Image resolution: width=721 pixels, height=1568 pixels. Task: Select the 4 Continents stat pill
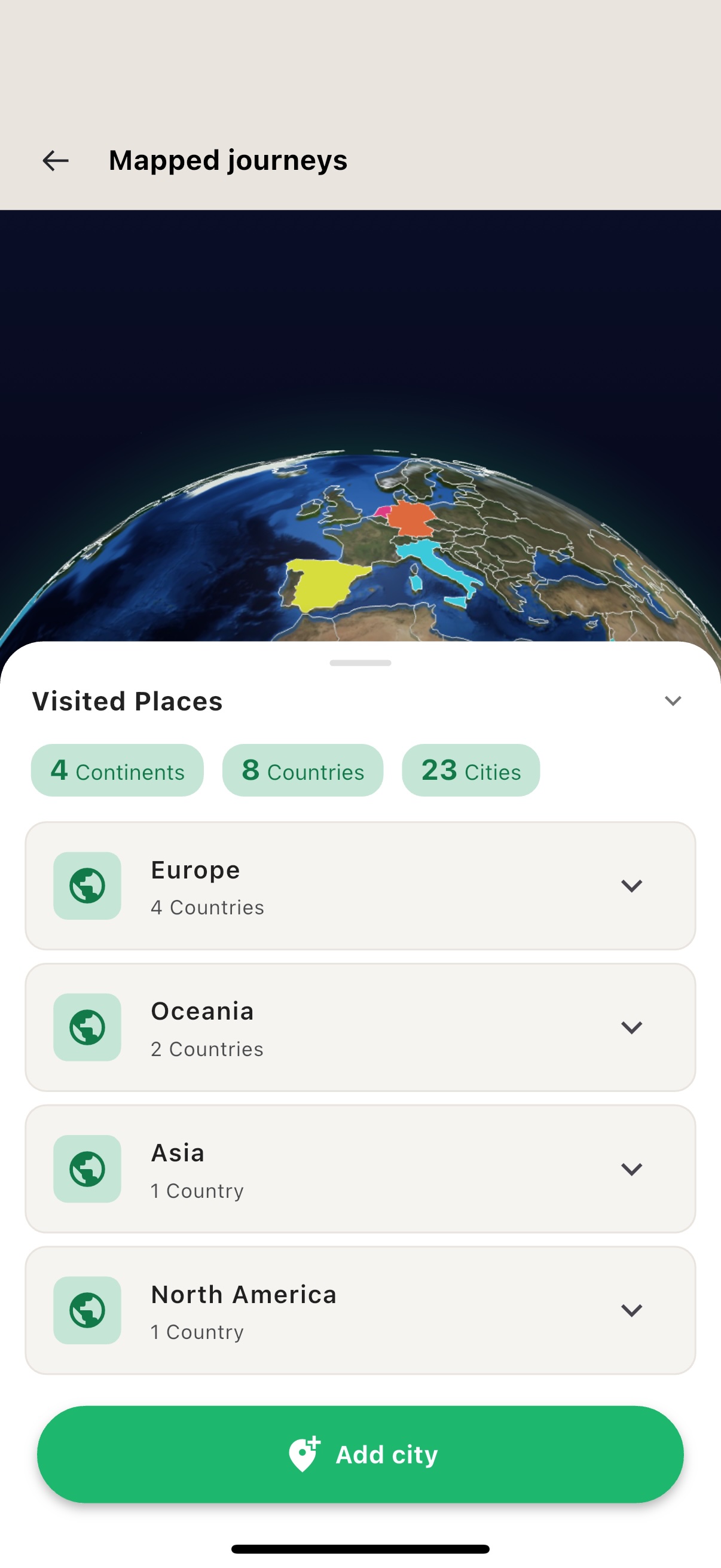tap(117, 770)
